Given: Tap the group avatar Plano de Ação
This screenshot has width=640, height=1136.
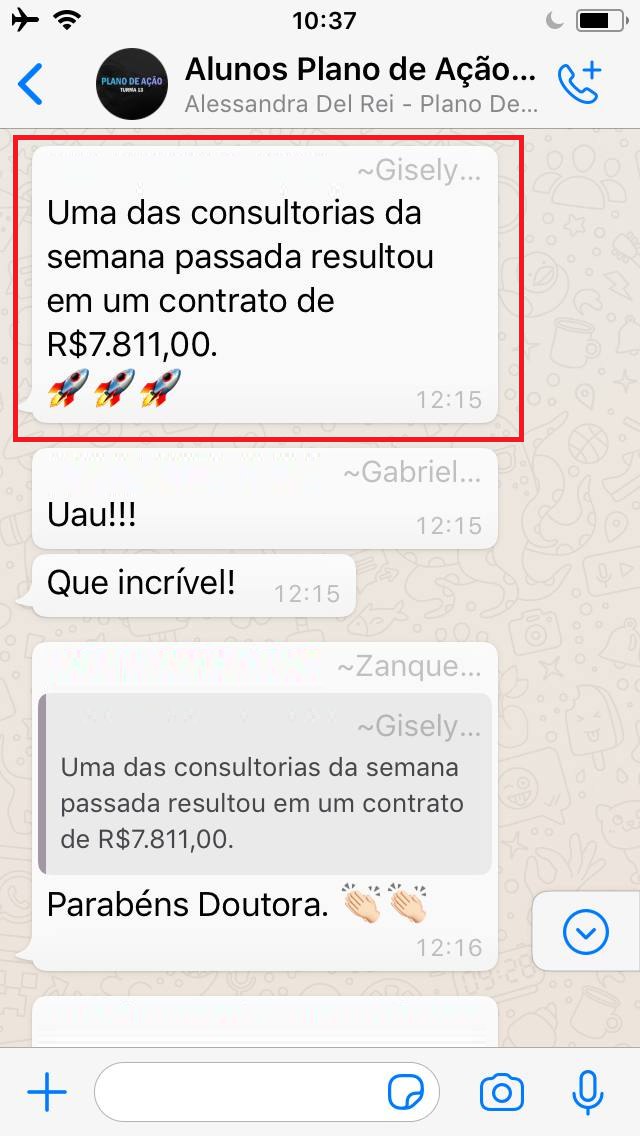Looking at the screenshot, I should 131,84.
